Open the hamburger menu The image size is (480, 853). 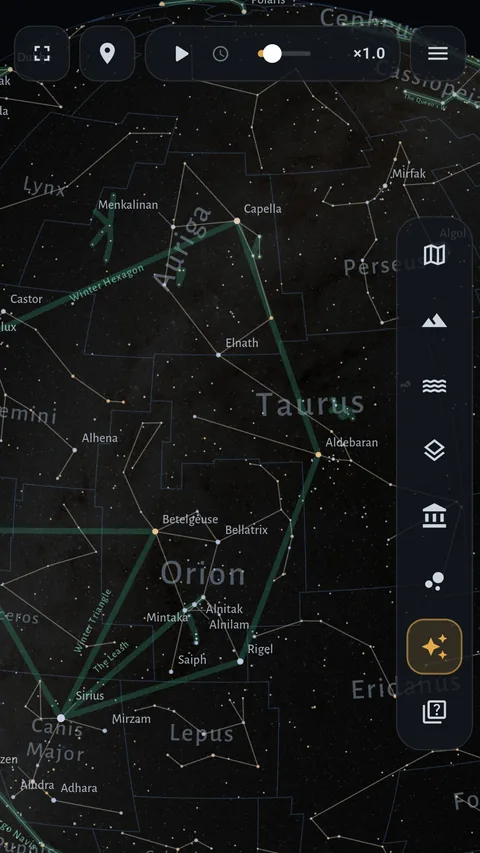pyautogui.click(x=438, y=53)
